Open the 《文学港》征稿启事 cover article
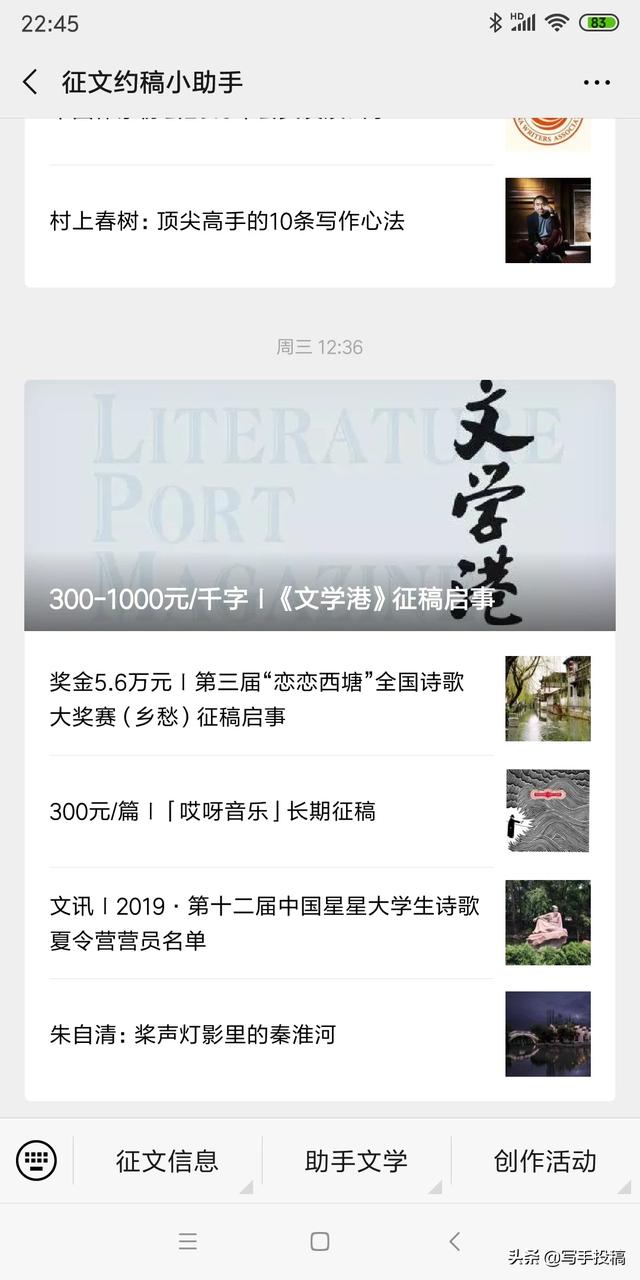The height and width of the screenshot is (1280, 640). 320,505
